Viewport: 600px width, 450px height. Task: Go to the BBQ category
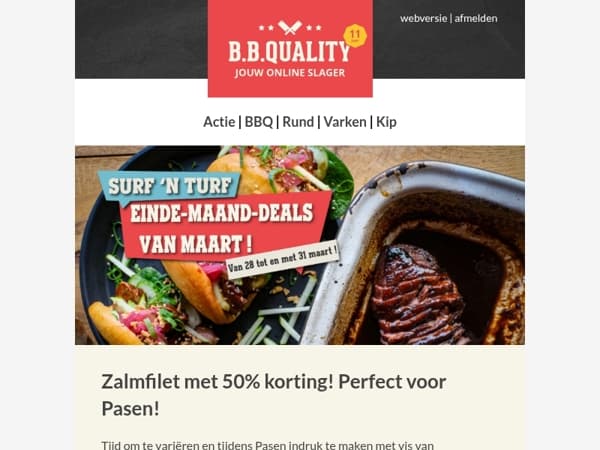259,122
